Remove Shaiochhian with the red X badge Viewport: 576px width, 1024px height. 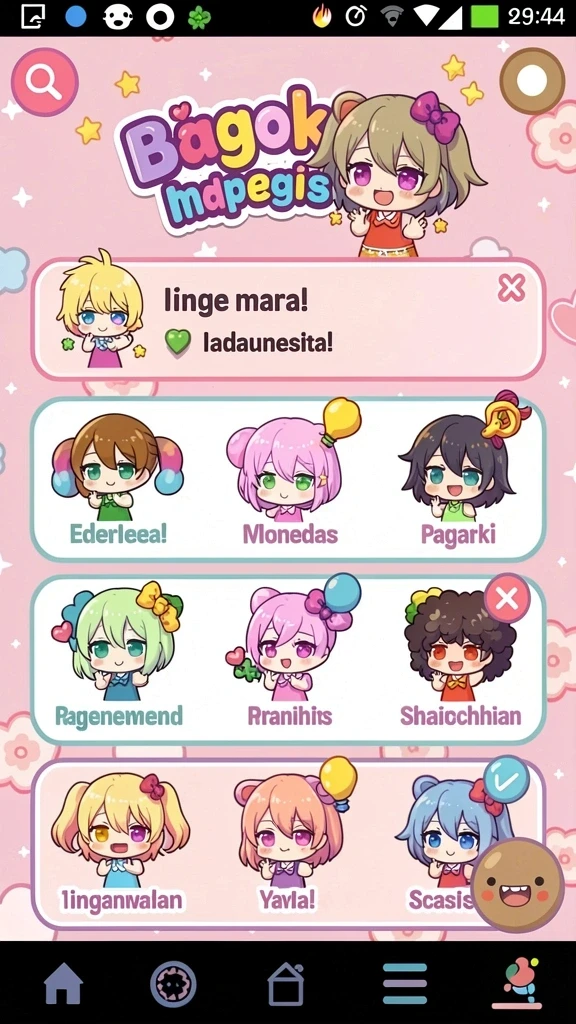pos(507,598)
